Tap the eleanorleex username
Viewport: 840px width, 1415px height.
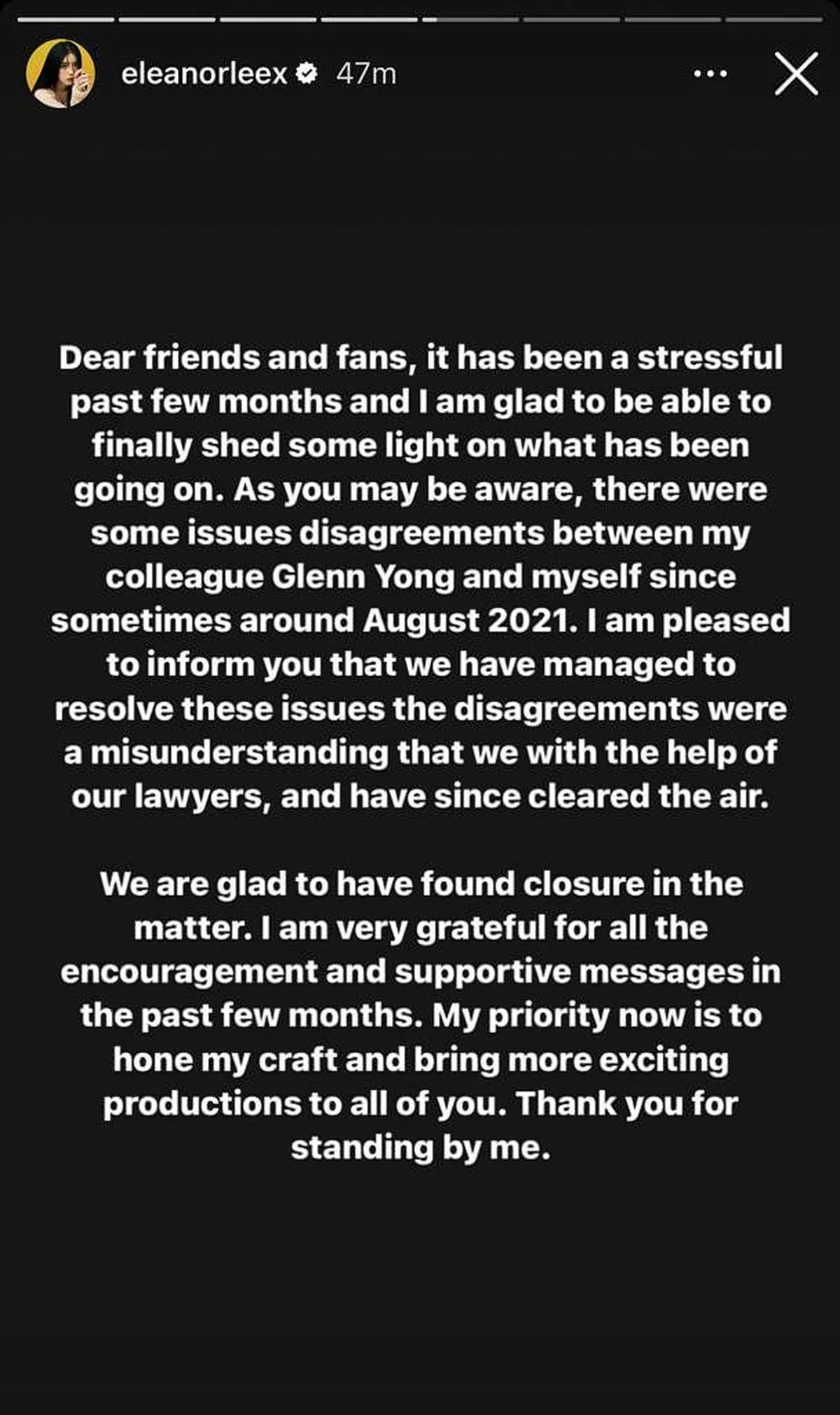204,74
